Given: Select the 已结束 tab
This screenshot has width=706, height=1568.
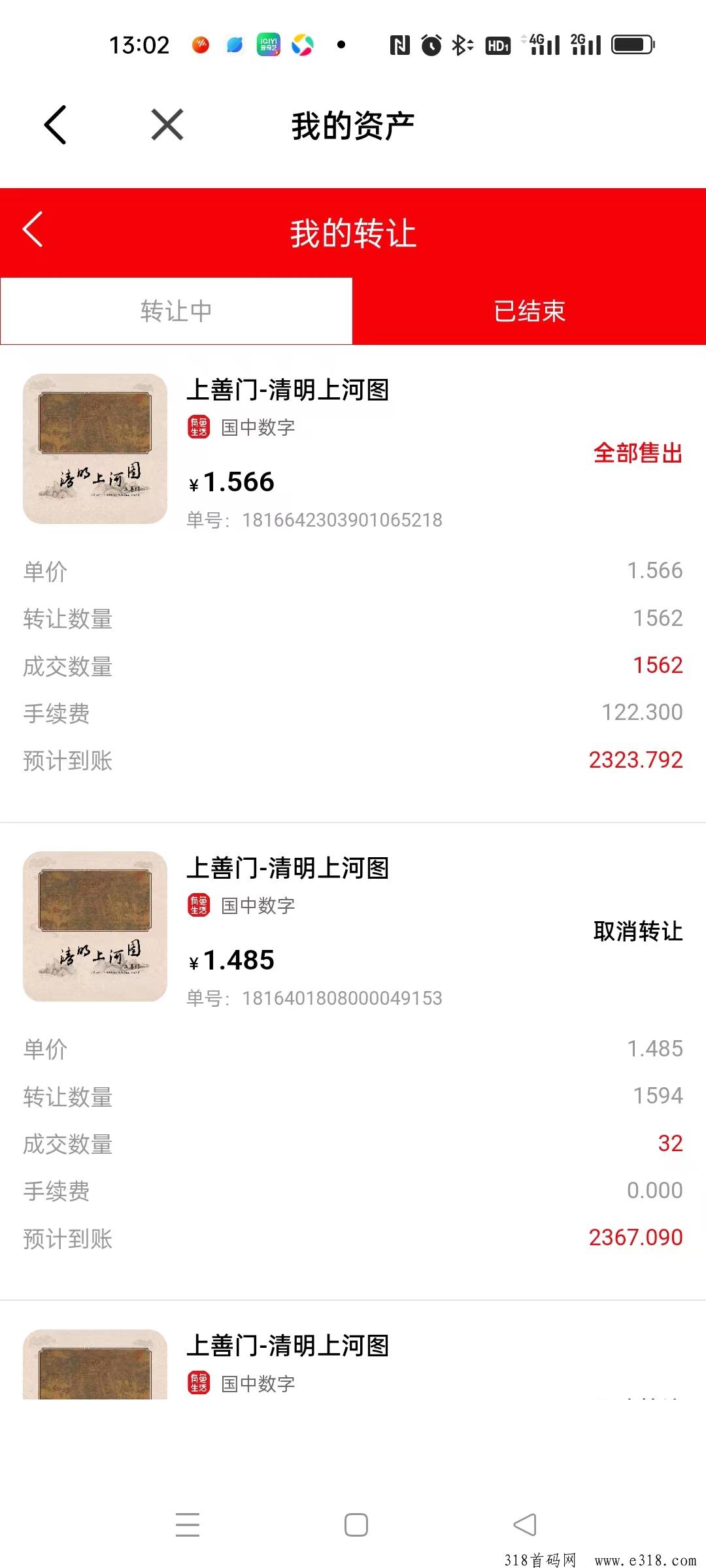Looking at the screenshot, I should [x=529, y=311].
